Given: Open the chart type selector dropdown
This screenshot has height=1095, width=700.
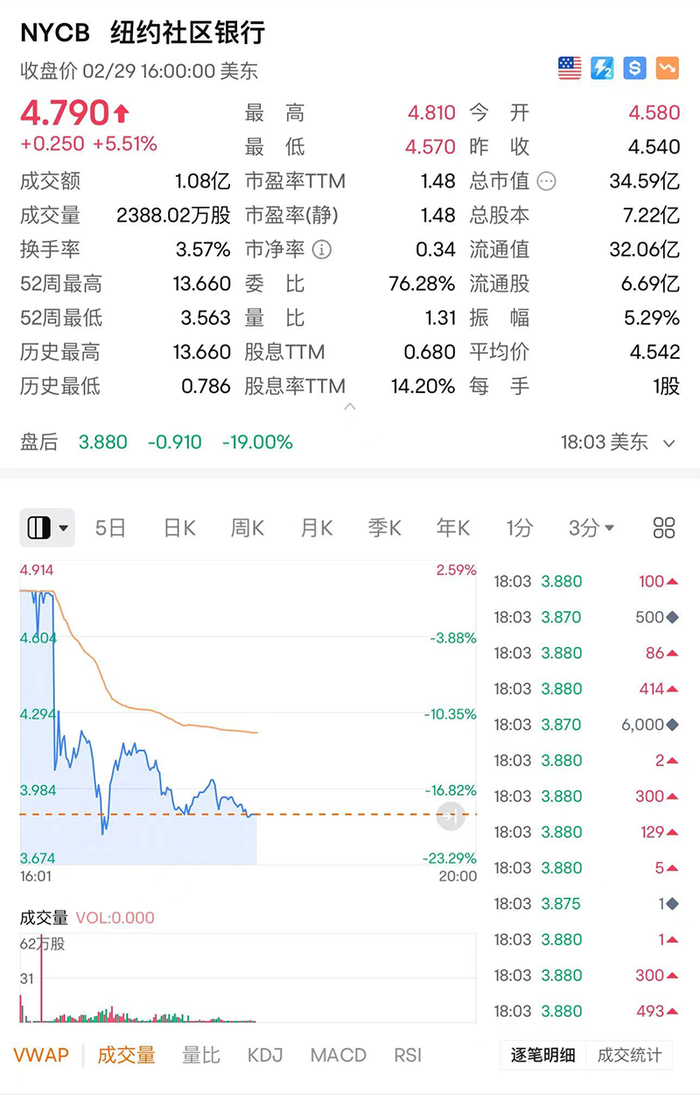Looking at the screenshot, I should click(47, 528).
